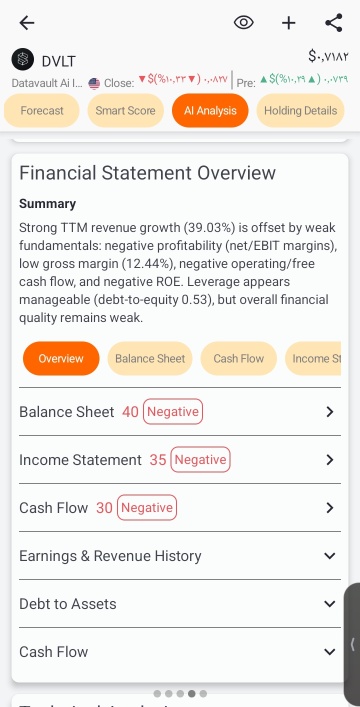The width and height of the screenshot is (360, 707).
Task: Tap the eye watch icon
Action: pyautogui.click(x=244, y=23)
